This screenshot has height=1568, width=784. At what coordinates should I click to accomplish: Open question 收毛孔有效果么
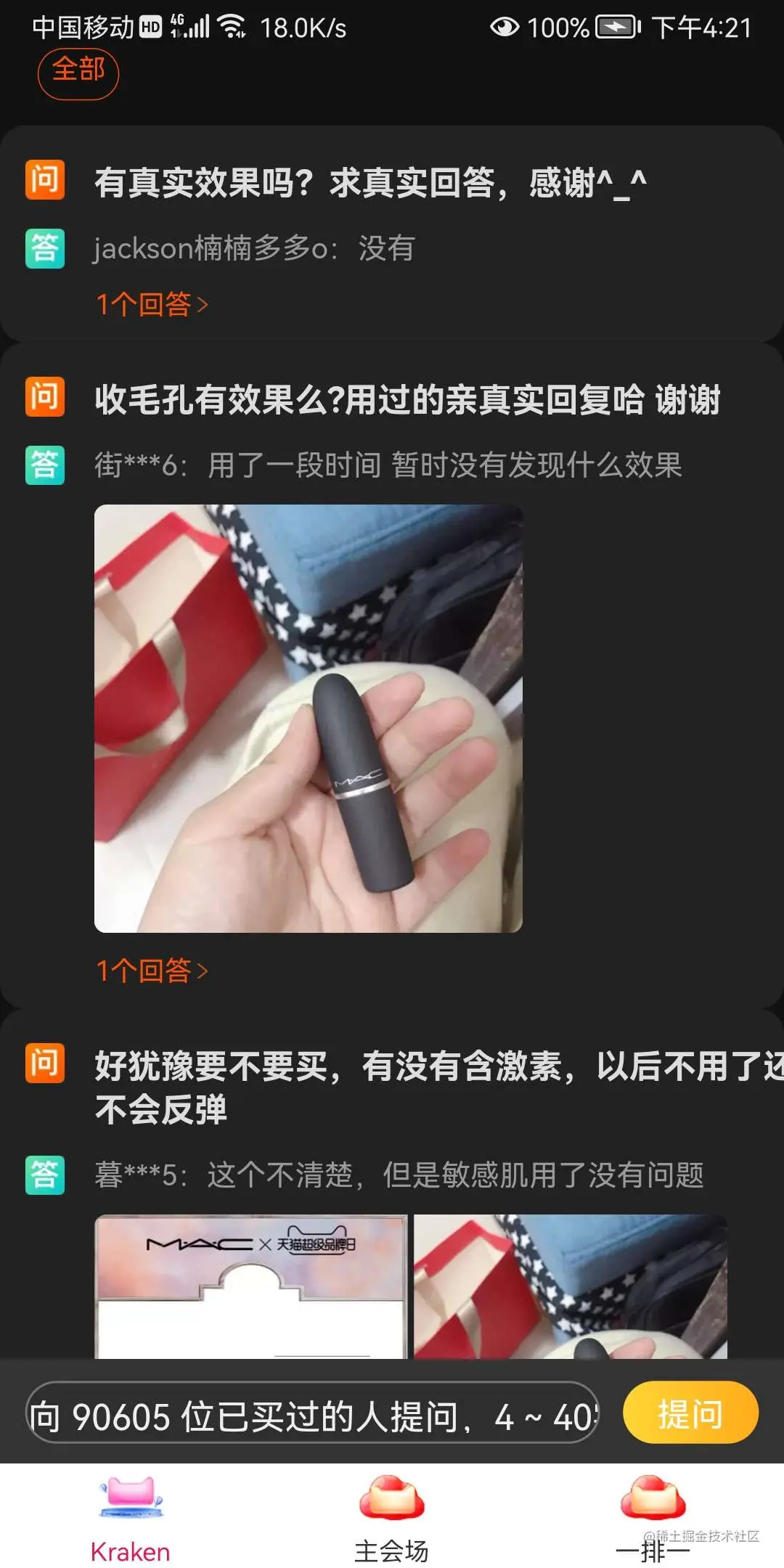pos(407,399)
